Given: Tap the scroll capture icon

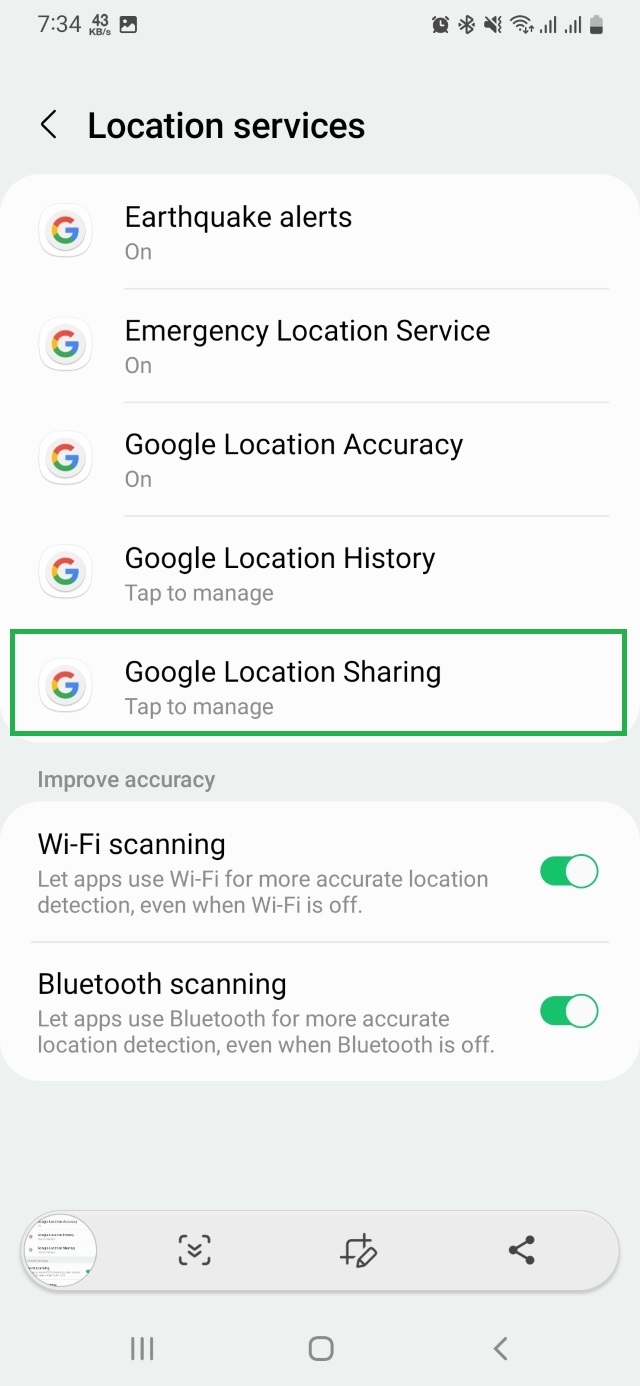Looking at the screenshot, I should pos(195,1250).
